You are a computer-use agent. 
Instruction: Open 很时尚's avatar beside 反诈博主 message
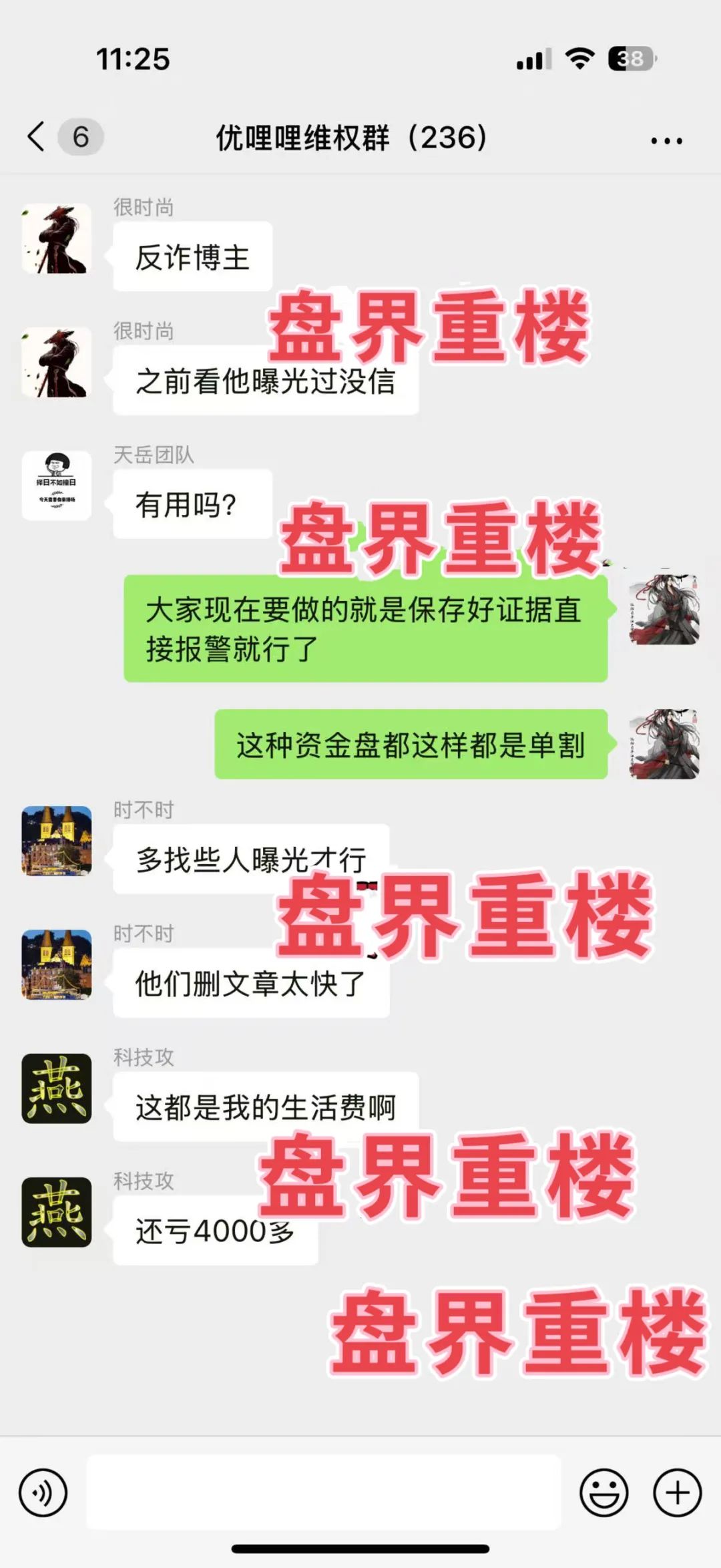coord(57,238)
